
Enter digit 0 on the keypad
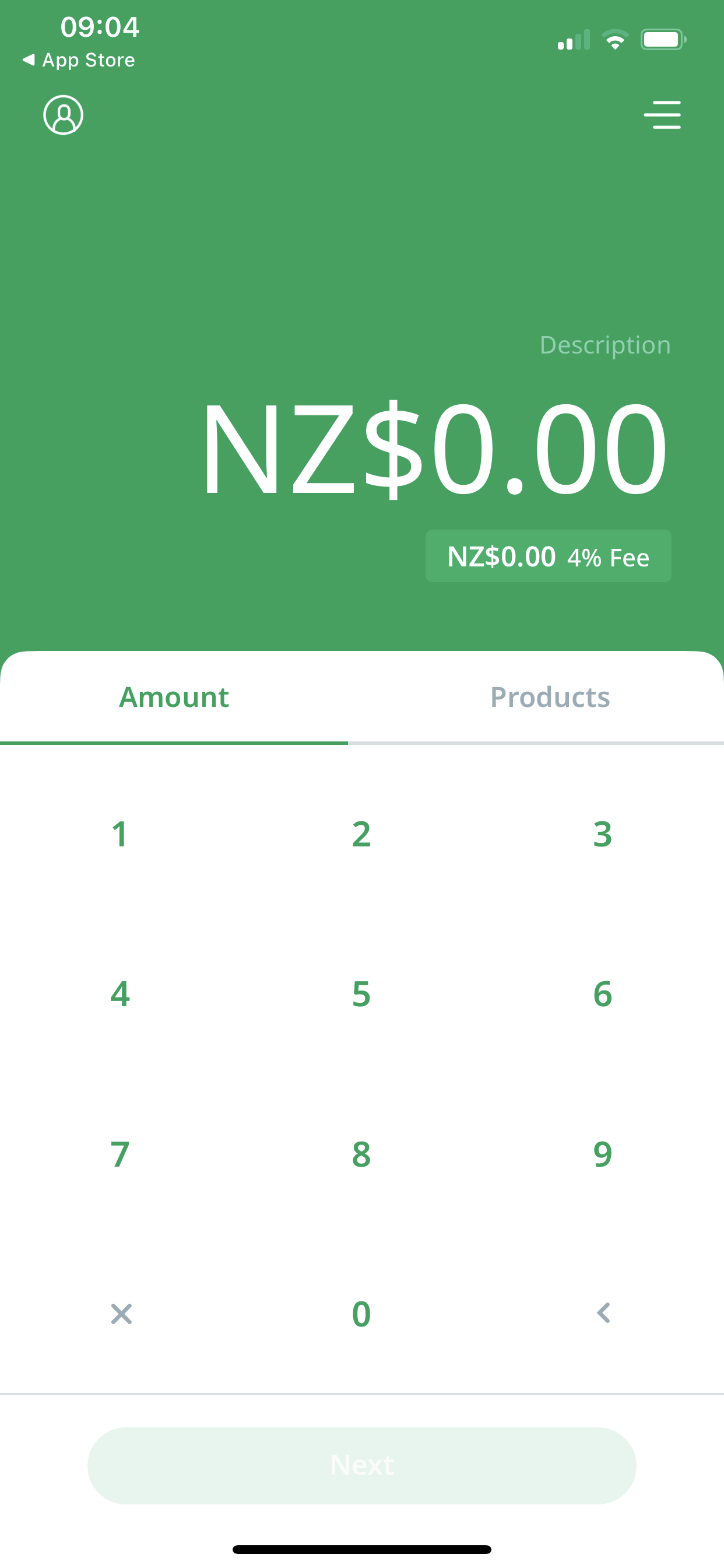click(x=361, y=1314)
